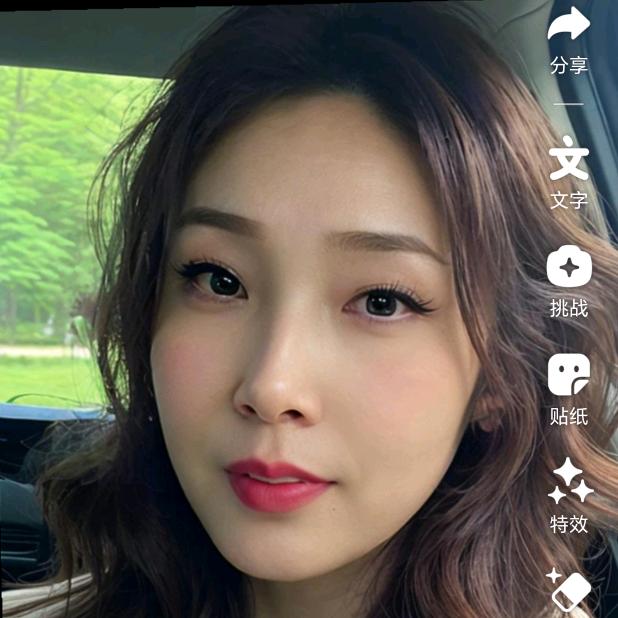Viewport: 618px width, 618px height.
Task: Tap the 分享 share arrow
Action: click(x=568, y=26)
